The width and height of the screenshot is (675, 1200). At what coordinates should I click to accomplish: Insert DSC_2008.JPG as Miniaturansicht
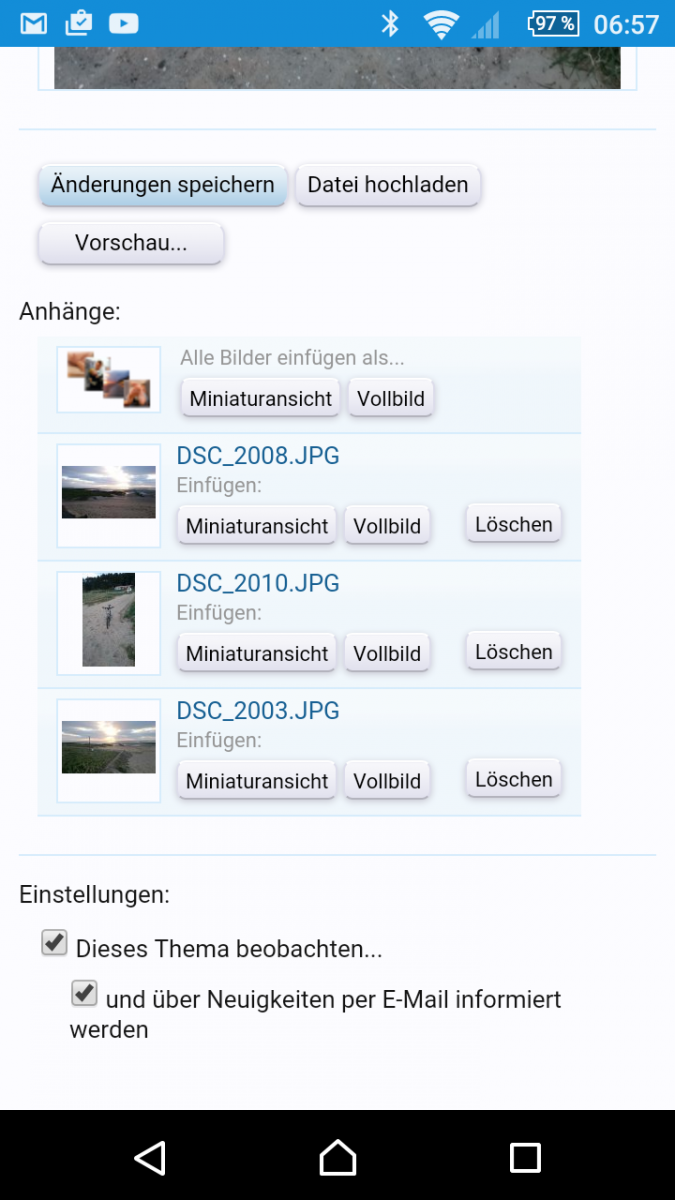tap(257, 526)
